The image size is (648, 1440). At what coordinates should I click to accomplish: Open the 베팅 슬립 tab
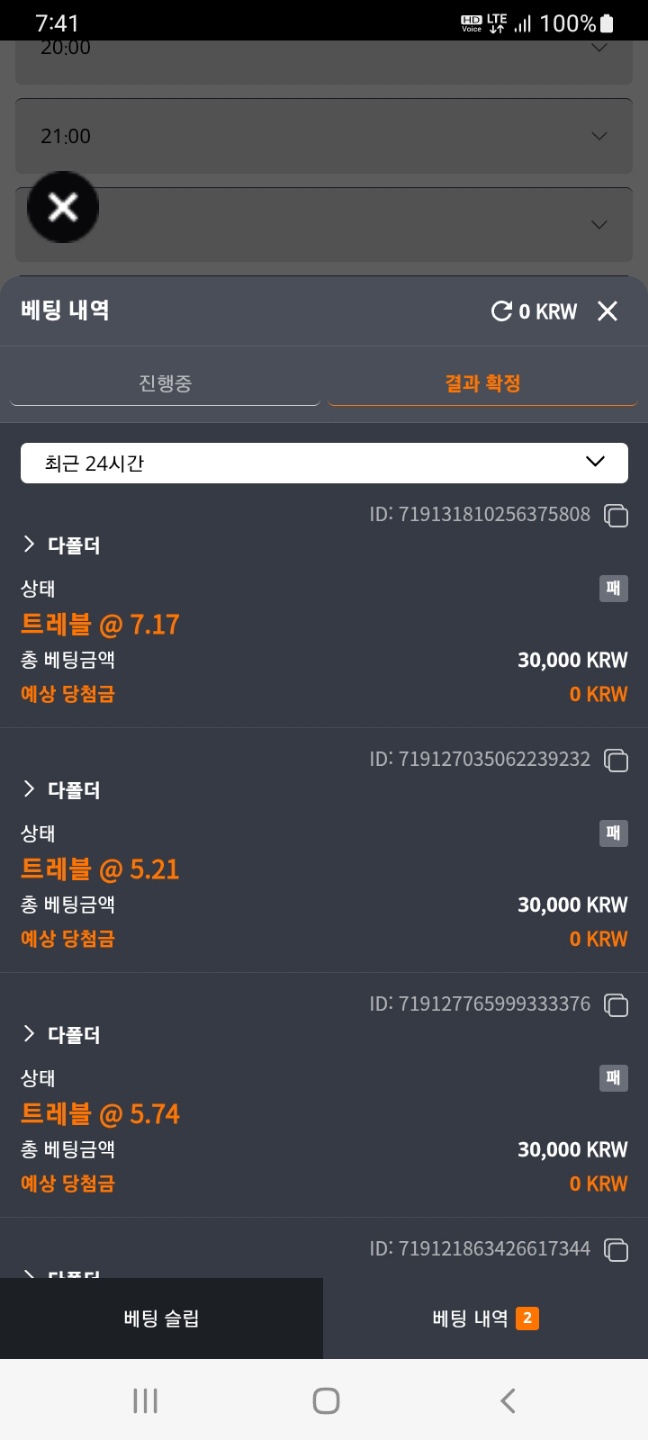click(161, 1318)
